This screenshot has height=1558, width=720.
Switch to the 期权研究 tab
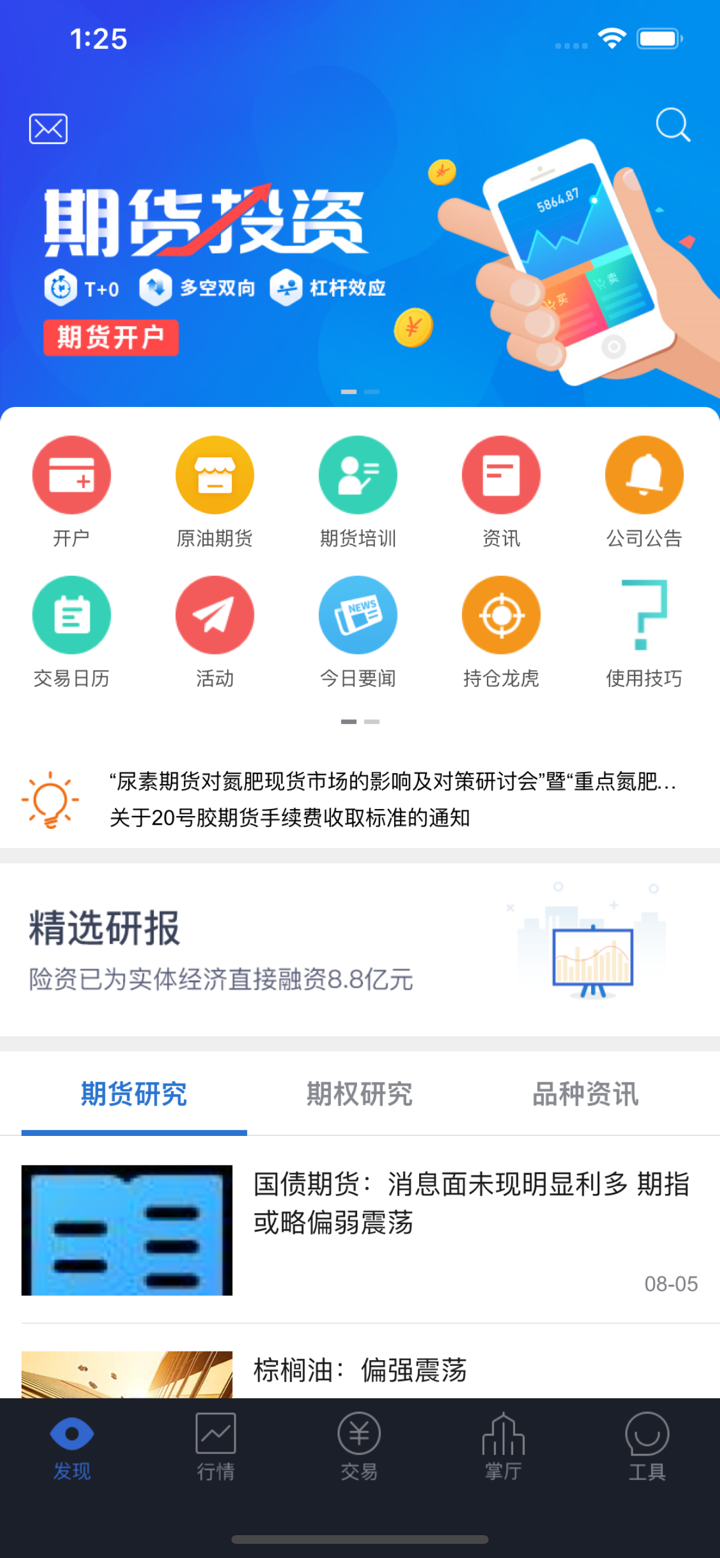click(358, 1094)
